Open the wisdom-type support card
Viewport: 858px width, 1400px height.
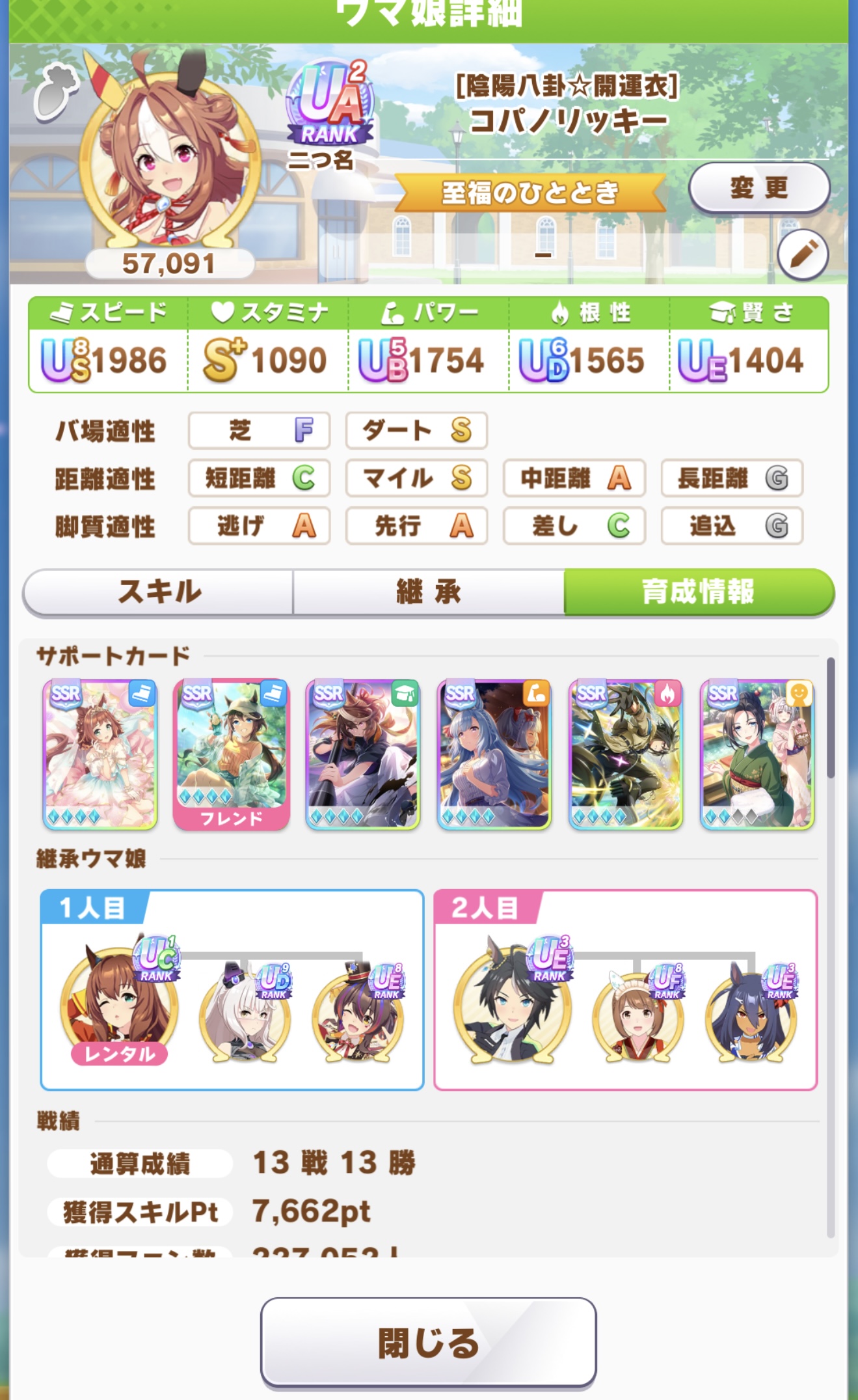pyautogui.click(x=363, y=755)
